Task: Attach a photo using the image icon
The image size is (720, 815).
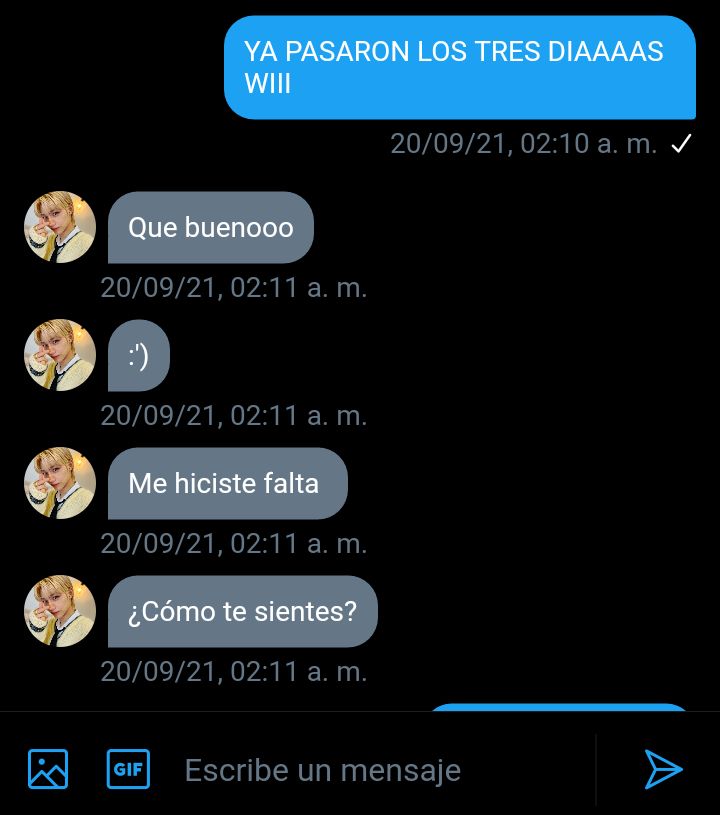Action: pos(48,769)
